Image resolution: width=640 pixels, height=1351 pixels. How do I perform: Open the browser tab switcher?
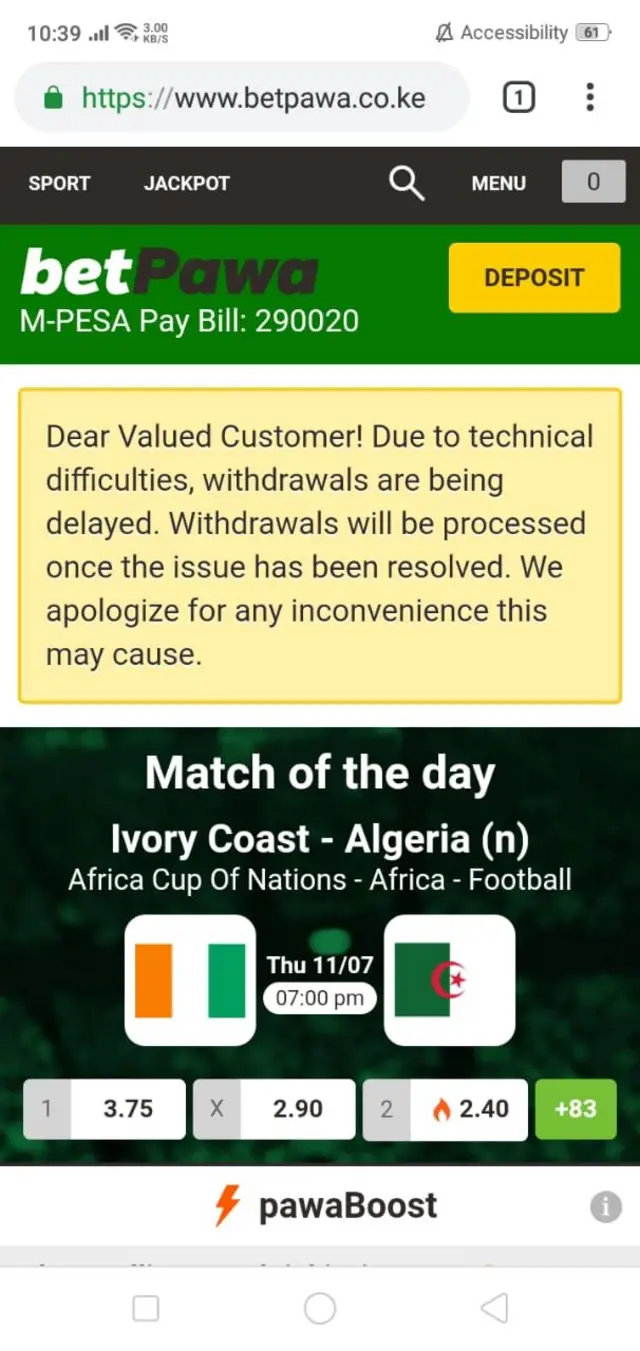pos(518,97)
